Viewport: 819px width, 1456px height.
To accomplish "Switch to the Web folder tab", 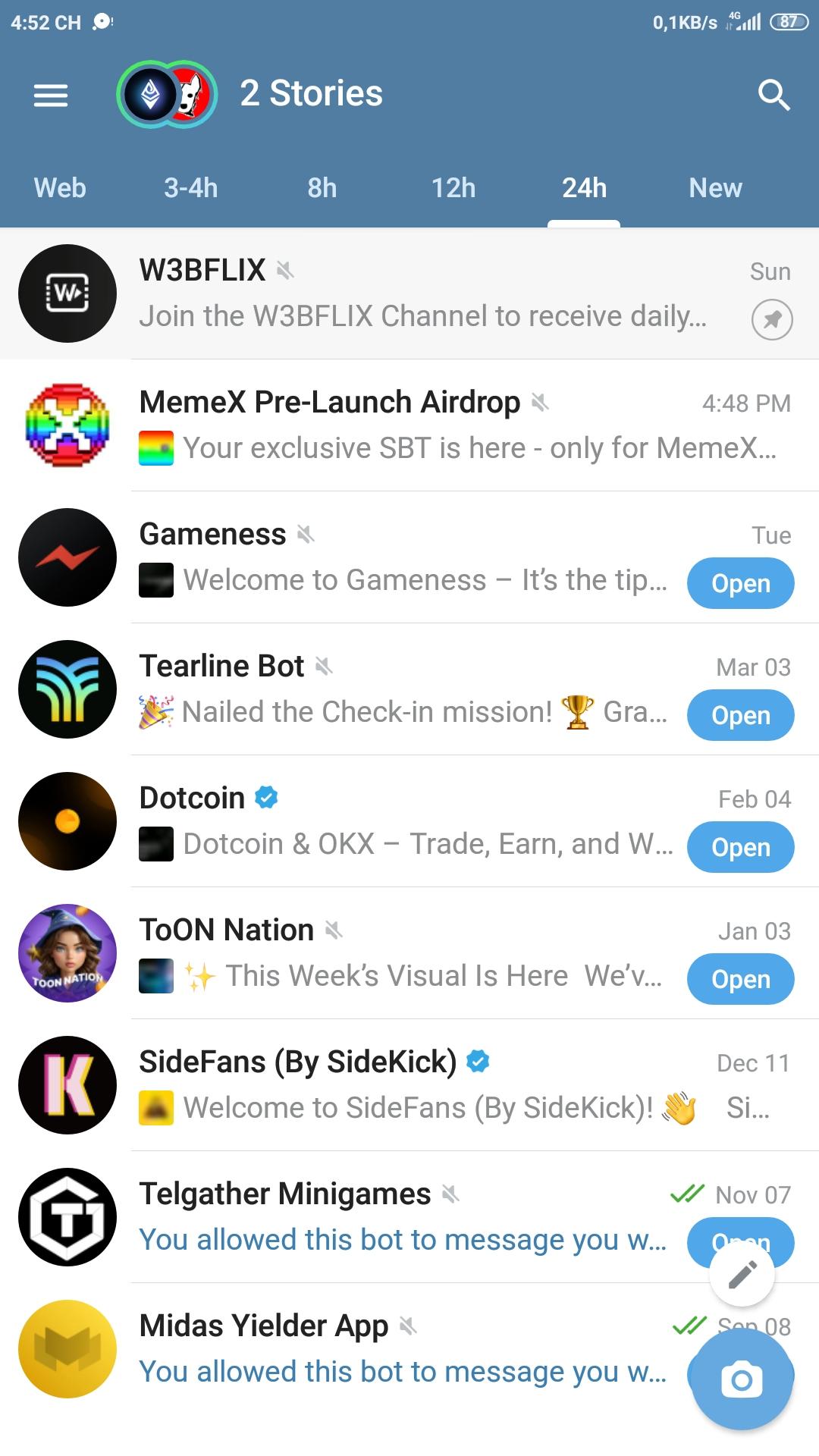I will click(60, 188).
